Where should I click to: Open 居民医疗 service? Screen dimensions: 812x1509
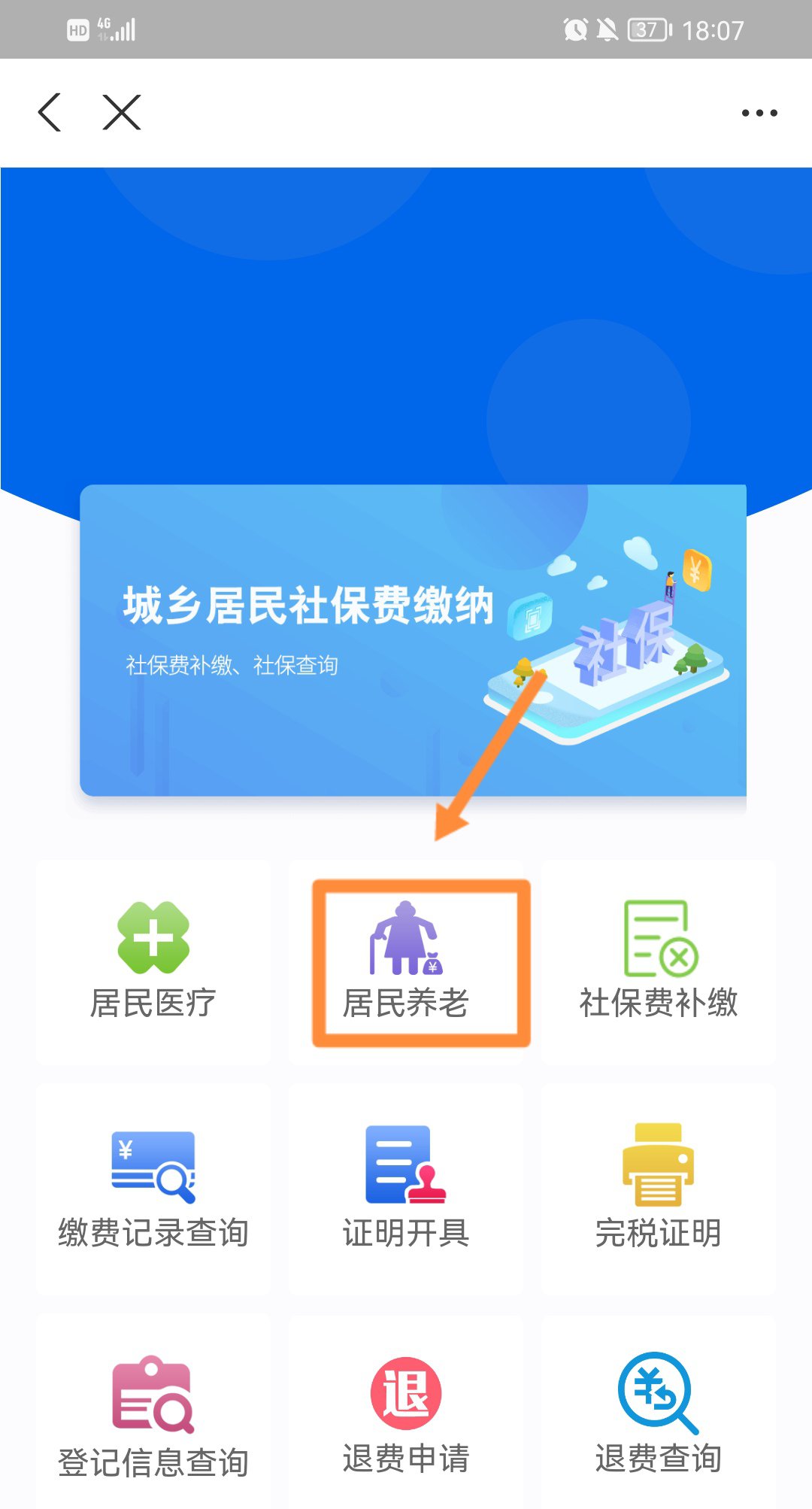(x=153, y=961)
